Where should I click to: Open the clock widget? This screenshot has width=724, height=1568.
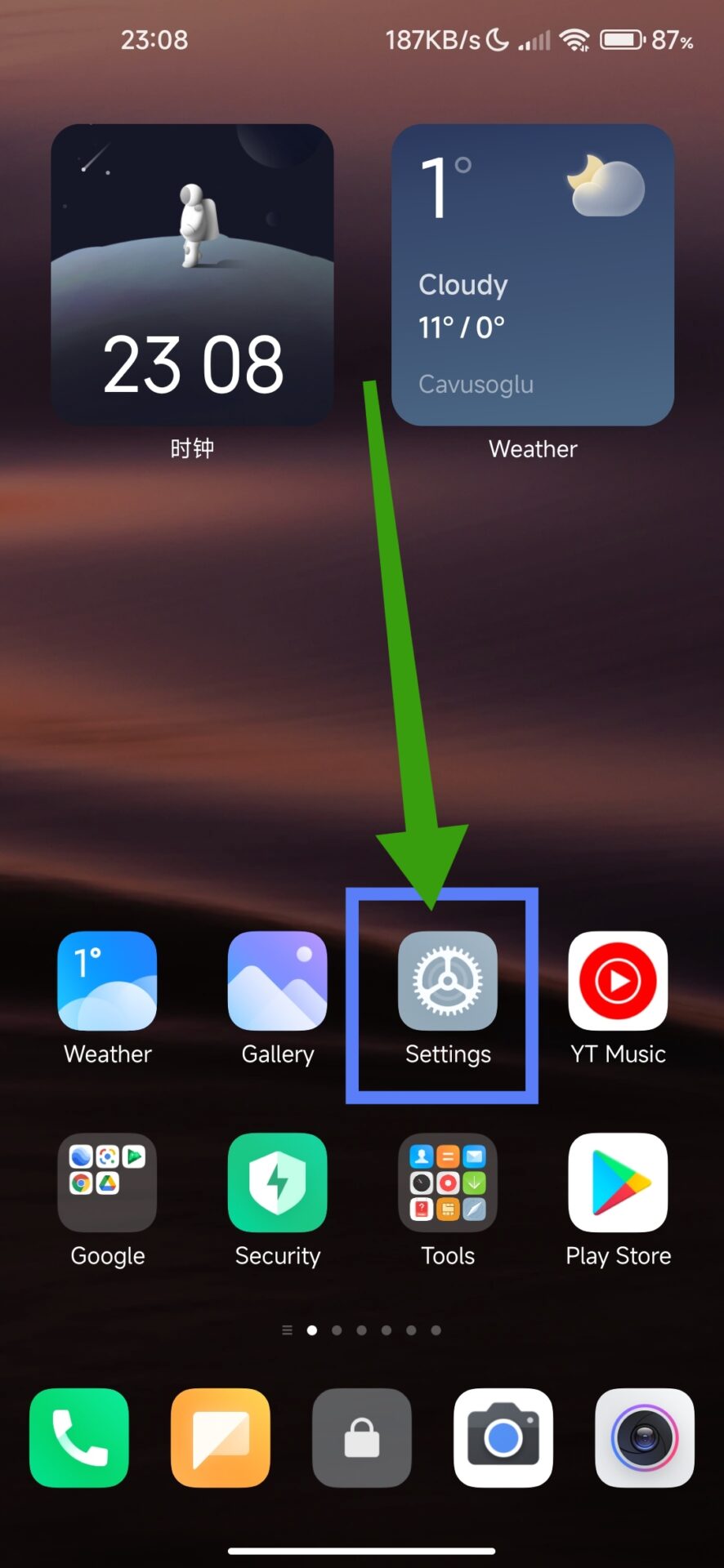point(192,275)
